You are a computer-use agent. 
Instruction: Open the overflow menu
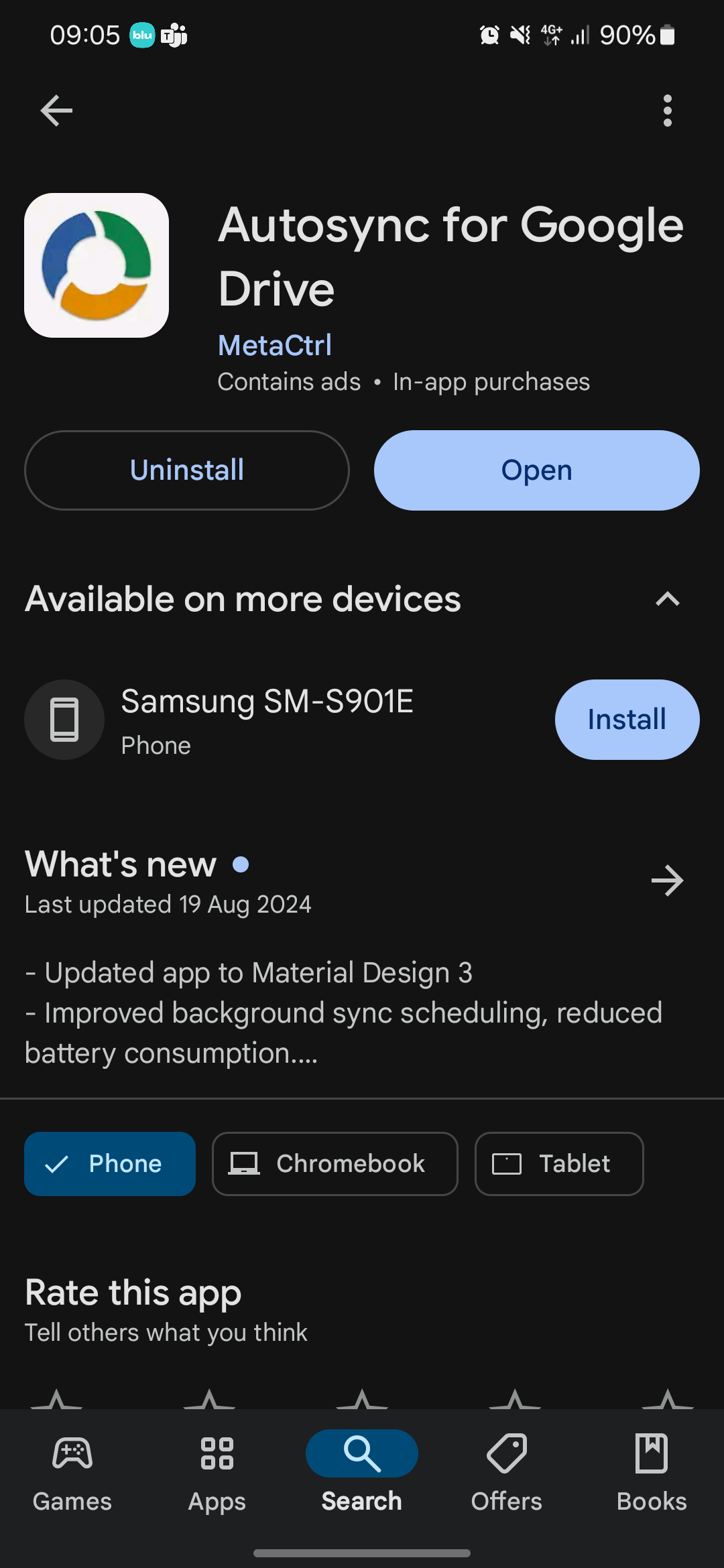tap(667, 111)
